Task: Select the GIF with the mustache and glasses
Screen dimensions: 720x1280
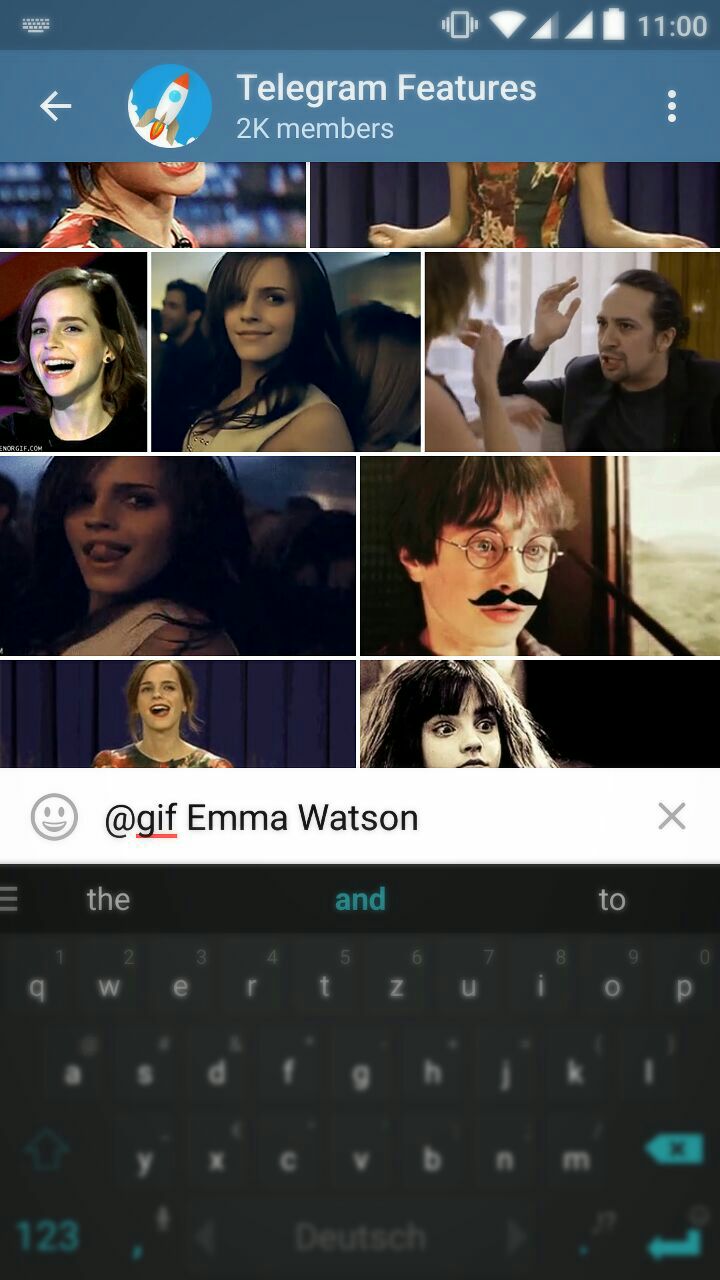Action: click(x=539, y=556)
